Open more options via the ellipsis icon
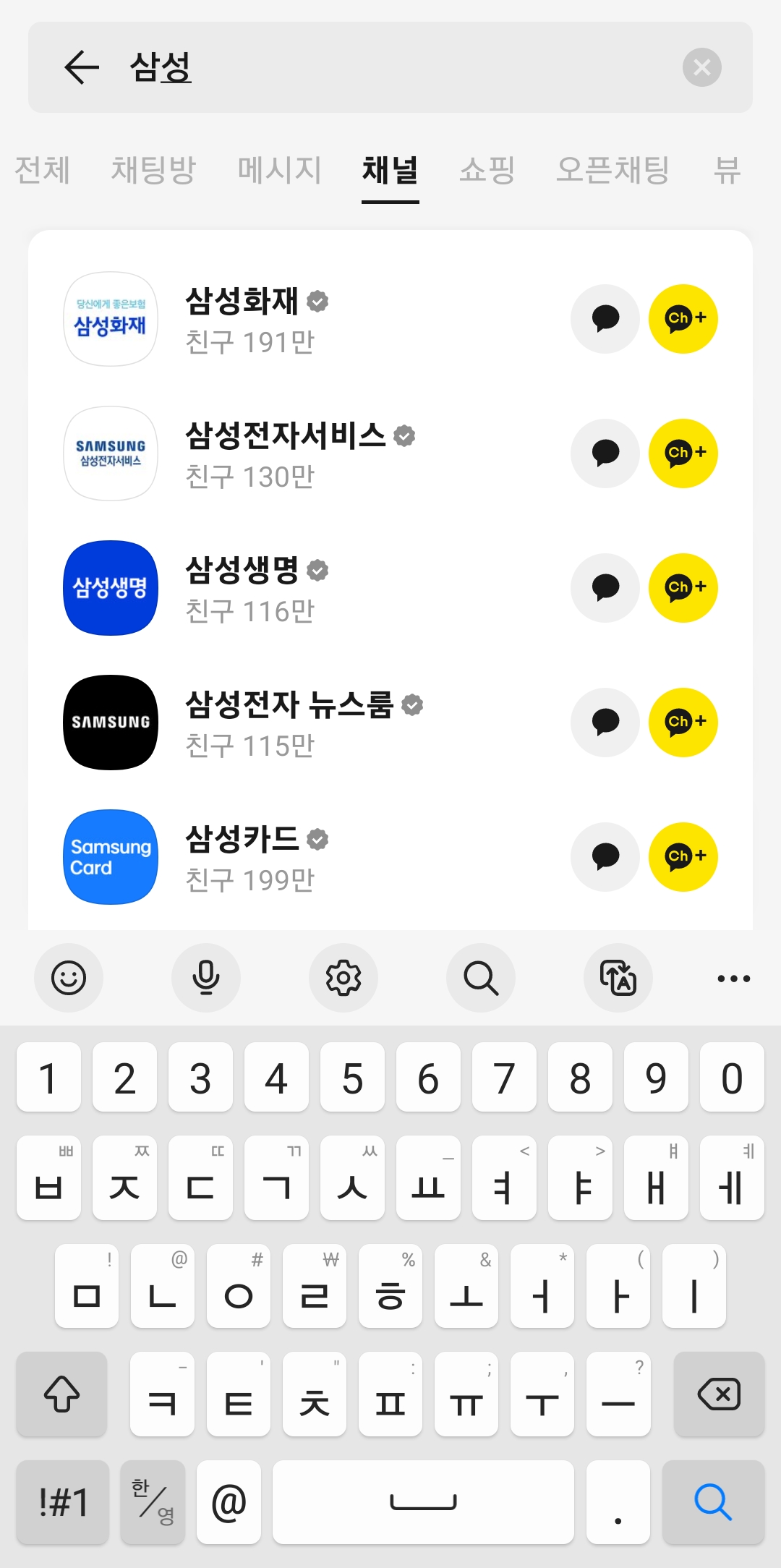781x1568 pixels. [x=733, y=978]
